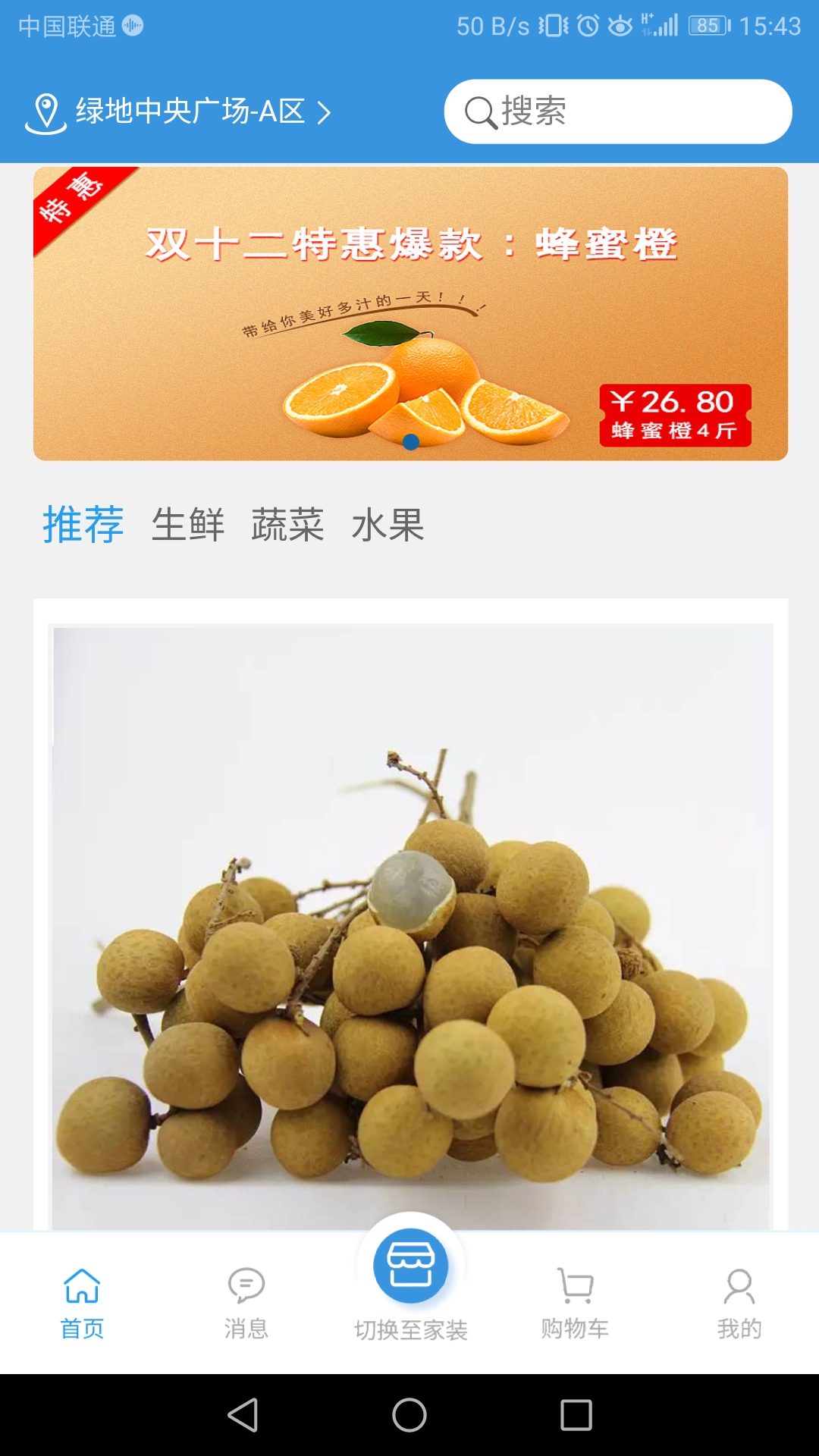Screen dimensions: 819x1456
Task: Switch to the 水果 tab
Action: click(388, 524)
